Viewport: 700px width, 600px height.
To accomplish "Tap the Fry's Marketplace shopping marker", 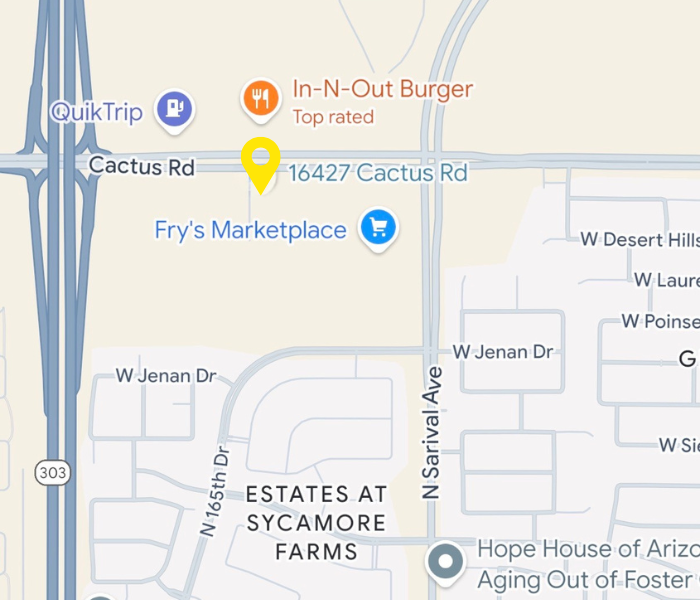I will click(x=379, y=228).
